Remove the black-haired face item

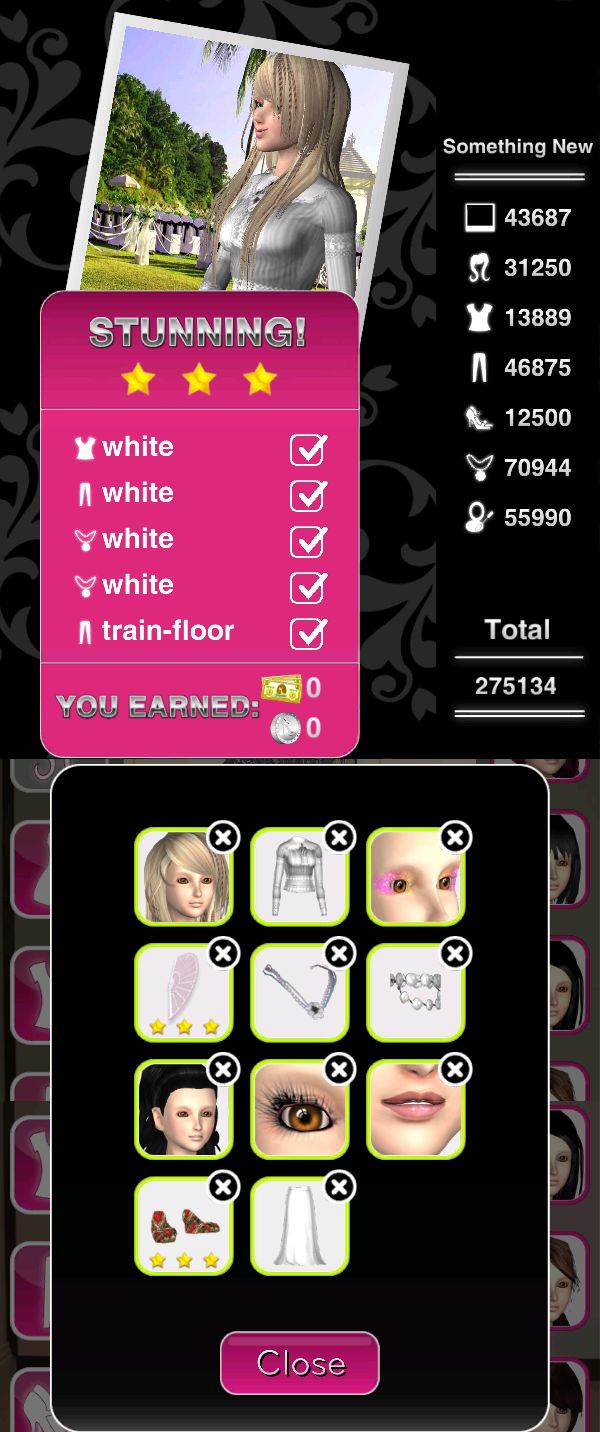(x=224, y=1070)
